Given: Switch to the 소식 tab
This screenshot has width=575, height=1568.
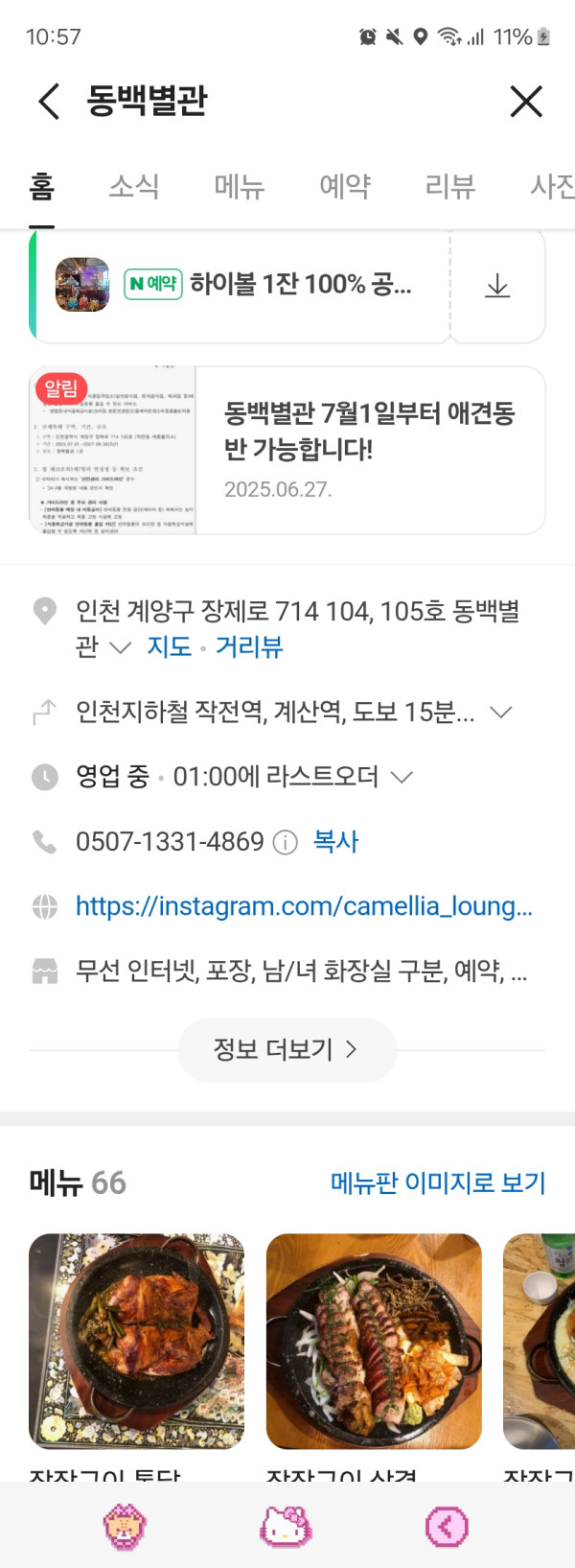Looking at the screenshot, I should click(133, 186).
